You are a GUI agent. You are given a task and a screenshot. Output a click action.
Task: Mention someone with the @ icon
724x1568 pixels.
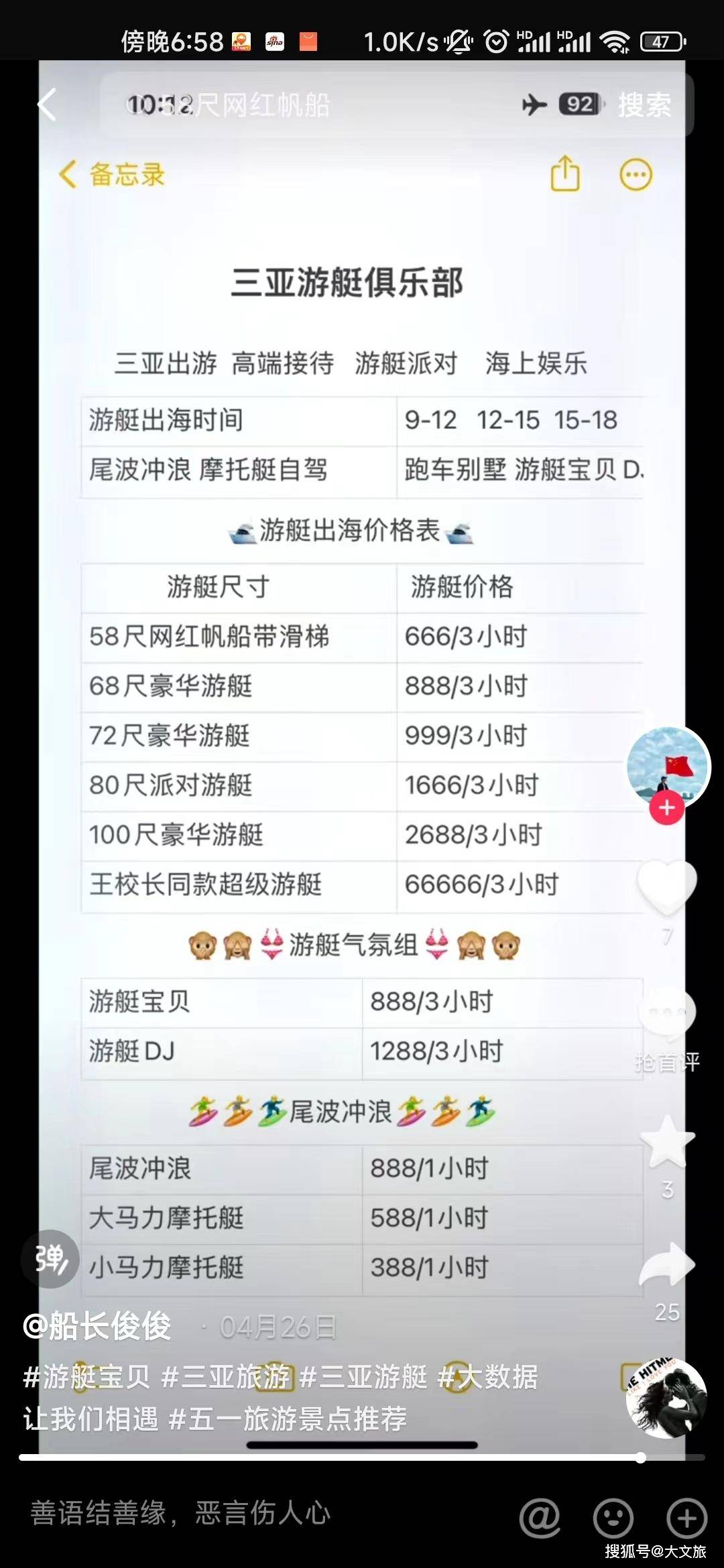tap(540, 1518)
